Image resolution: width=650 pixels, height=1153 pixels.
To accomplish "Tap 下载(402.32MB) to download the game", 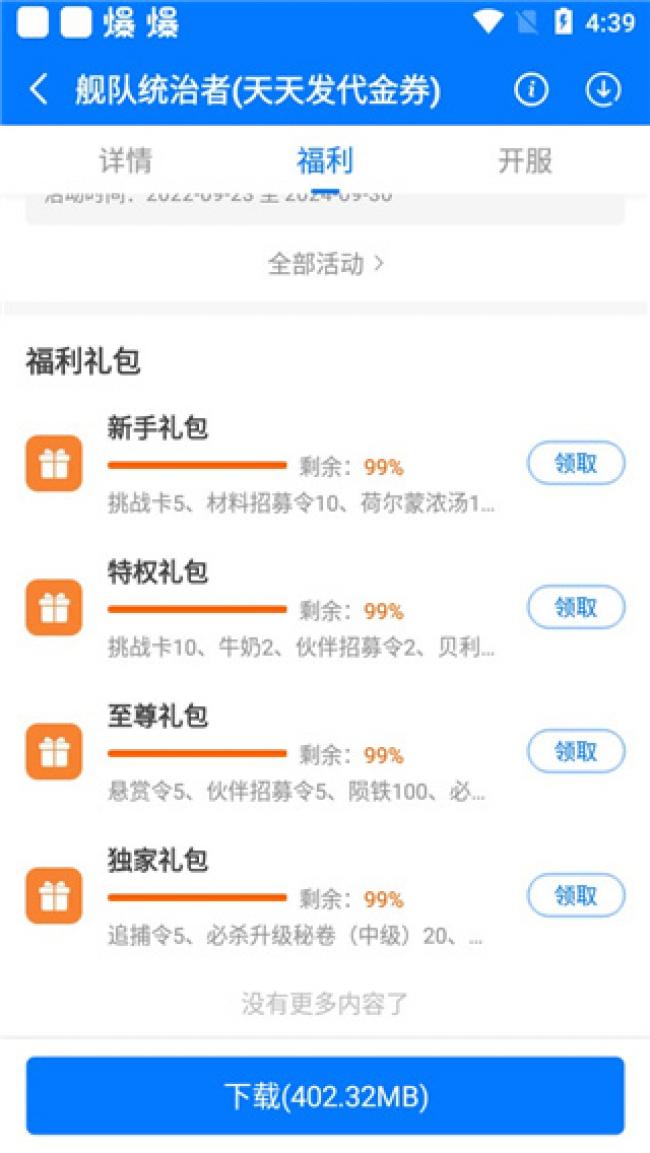I will click(325, 1096).
